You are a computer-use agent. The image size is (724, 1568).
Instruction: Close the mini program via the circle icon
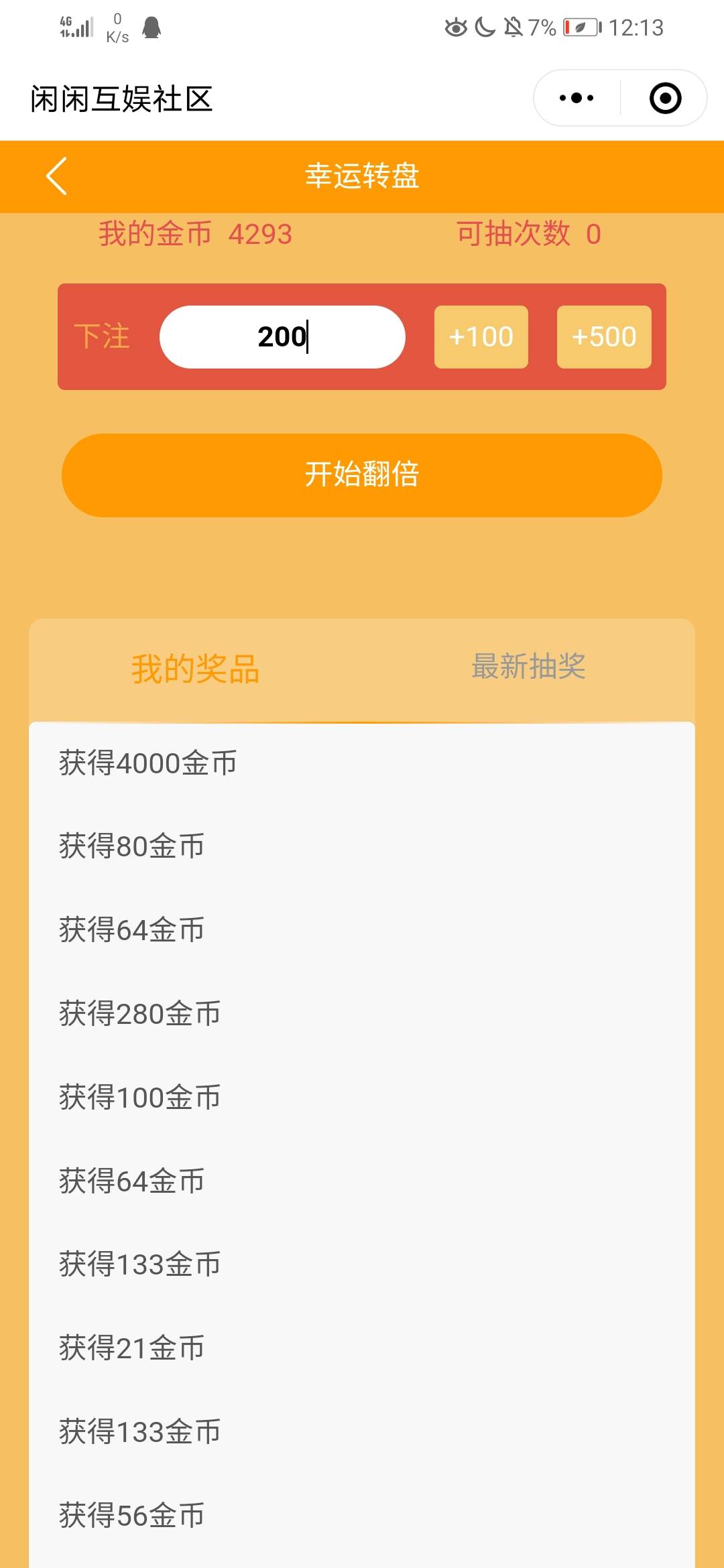point(665,99)
